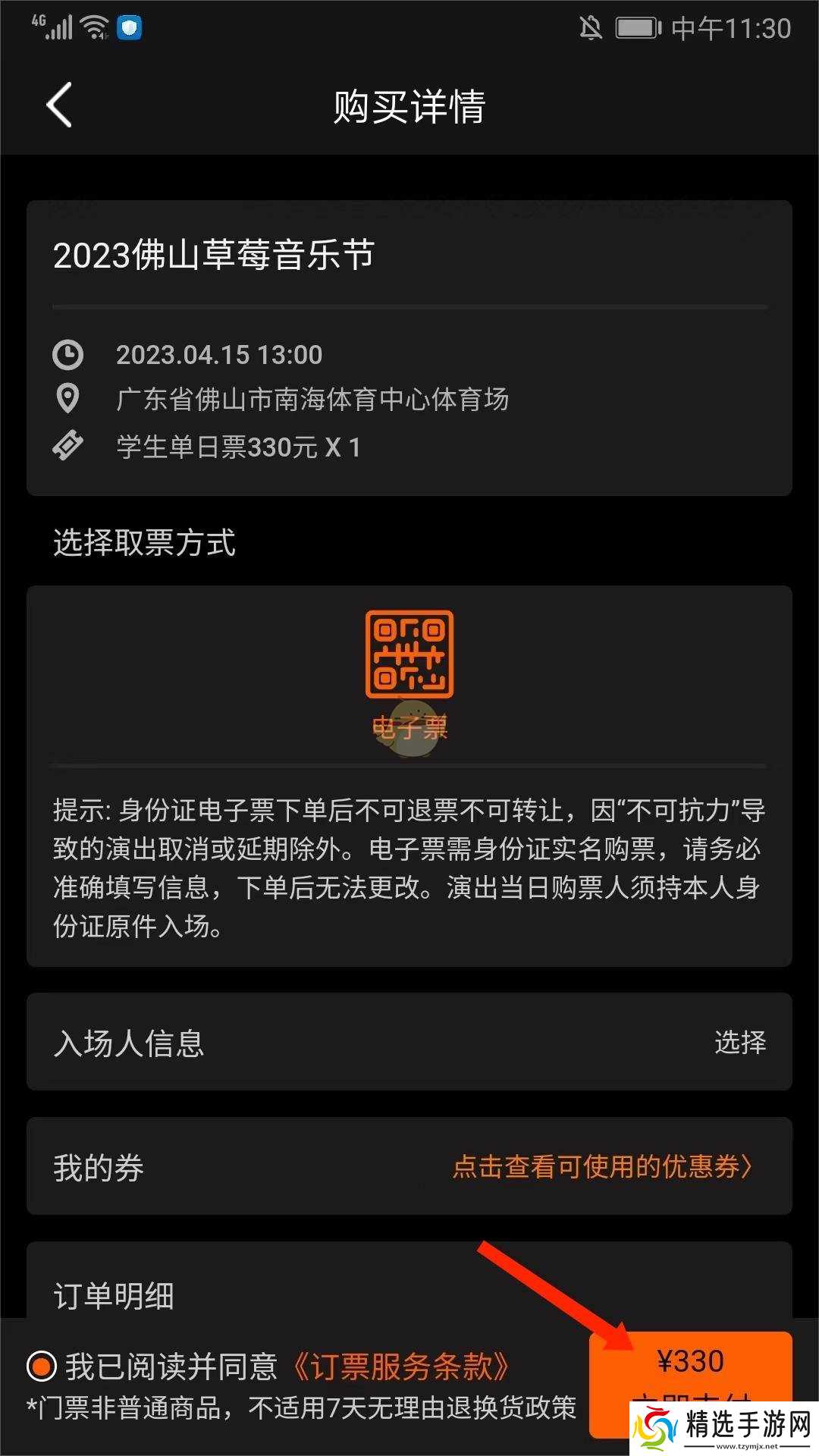Select the 电子票 QR code ticket option

click(x=409, y=667)
